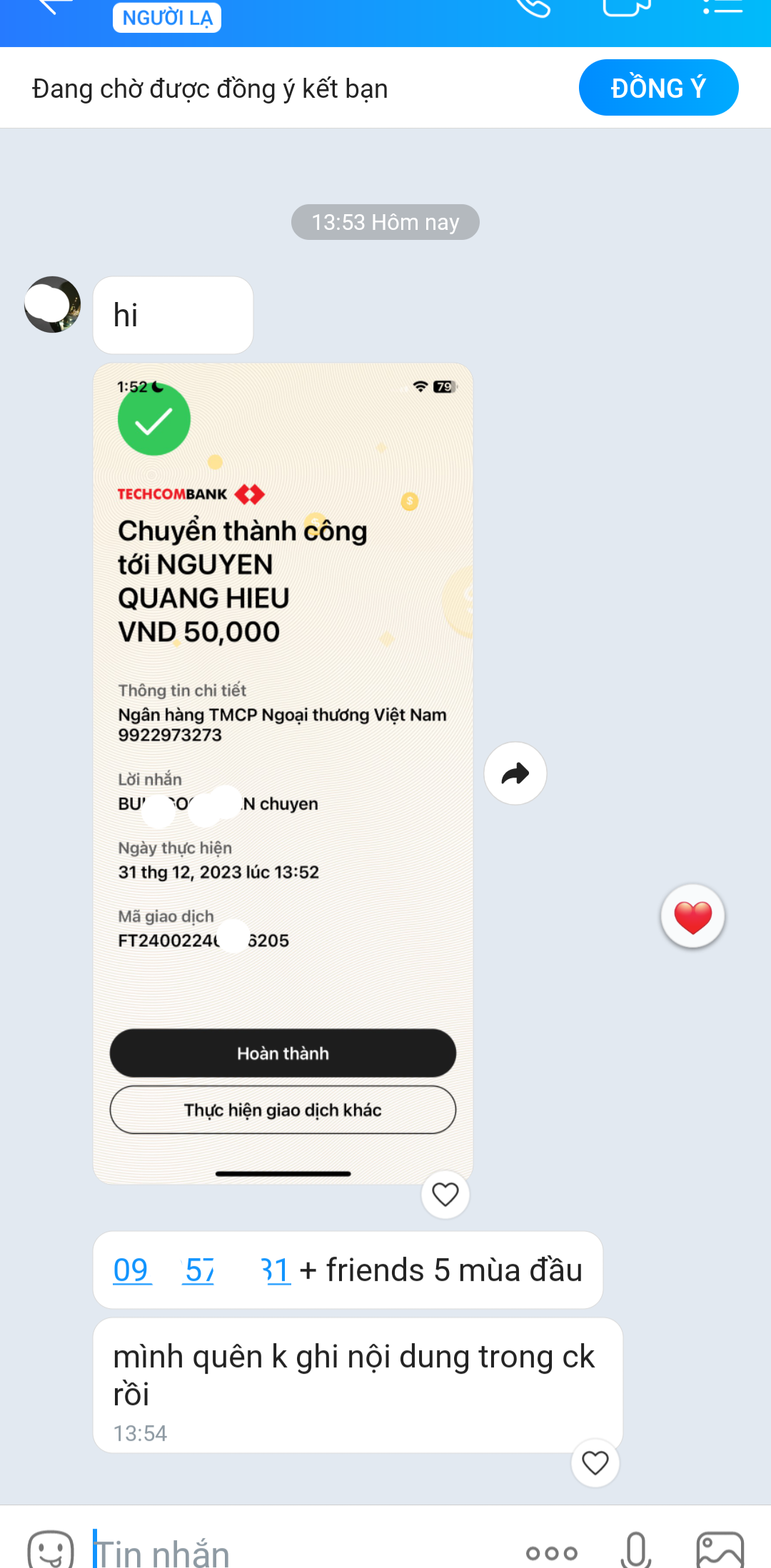Open more attachment options
This screenshot has width=771, height=1568.
tap(551, 1553)
